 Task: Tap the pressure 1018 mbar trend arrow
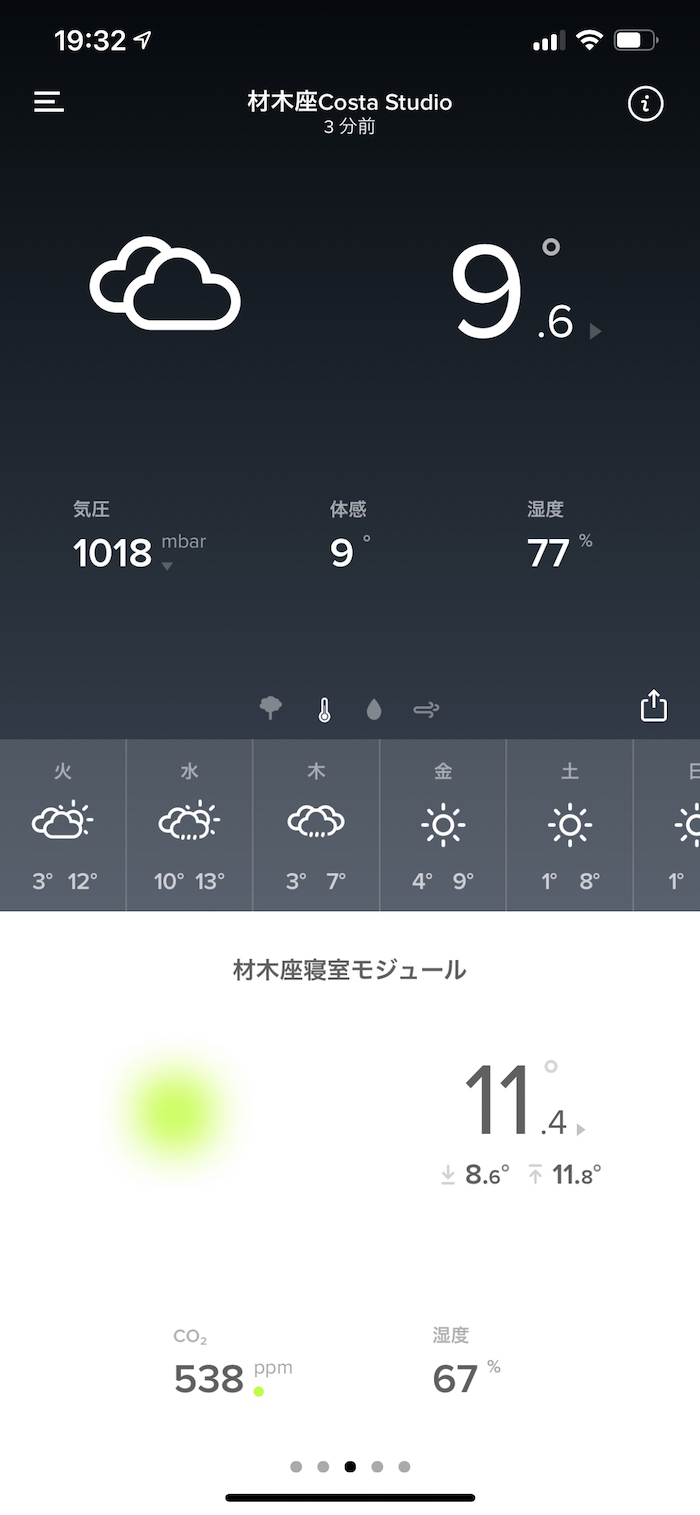coord(167,566)
